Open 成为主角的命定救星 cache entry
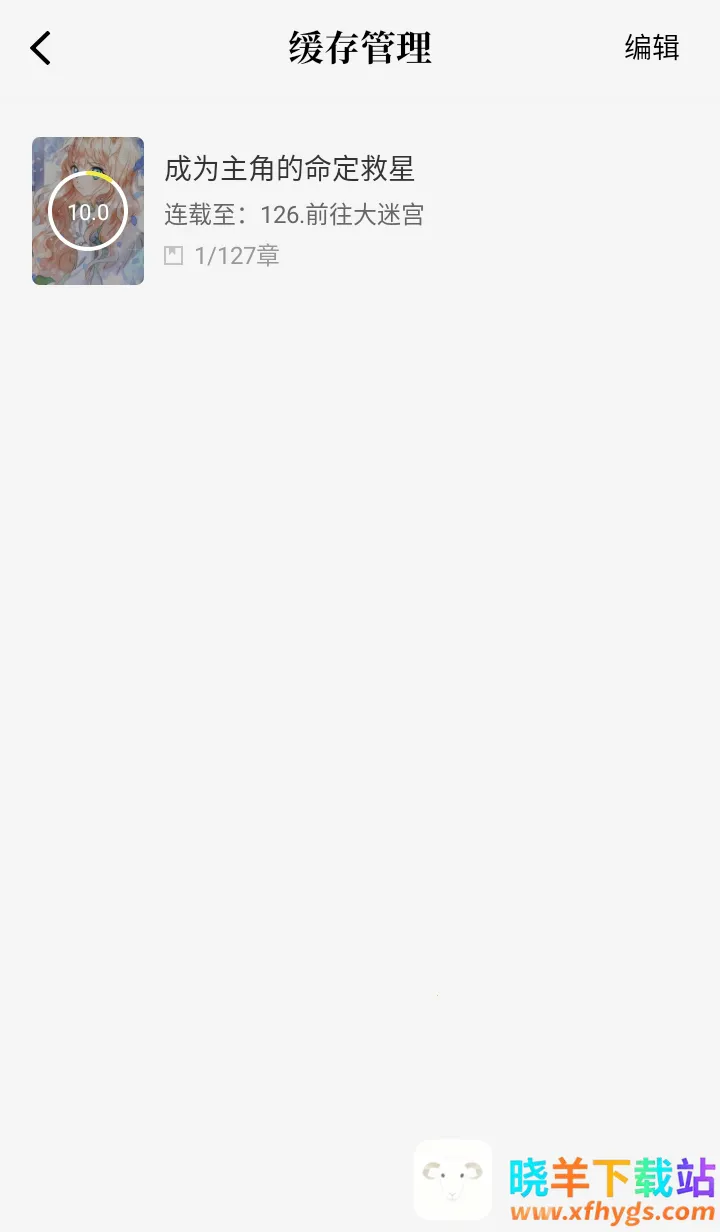 289,169
